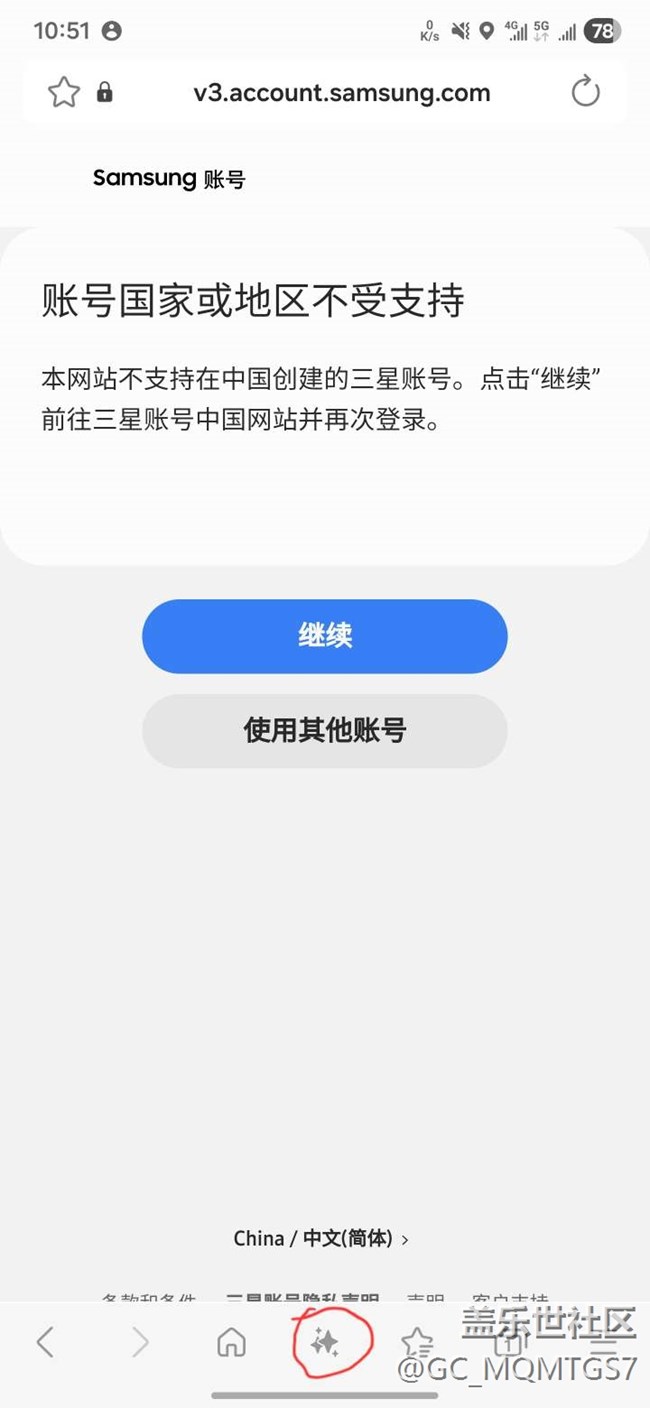Open the AI sparkle assistant in toolbar
The width and height of the screenshot is (650, 1408).
(x=324, y=1343)
